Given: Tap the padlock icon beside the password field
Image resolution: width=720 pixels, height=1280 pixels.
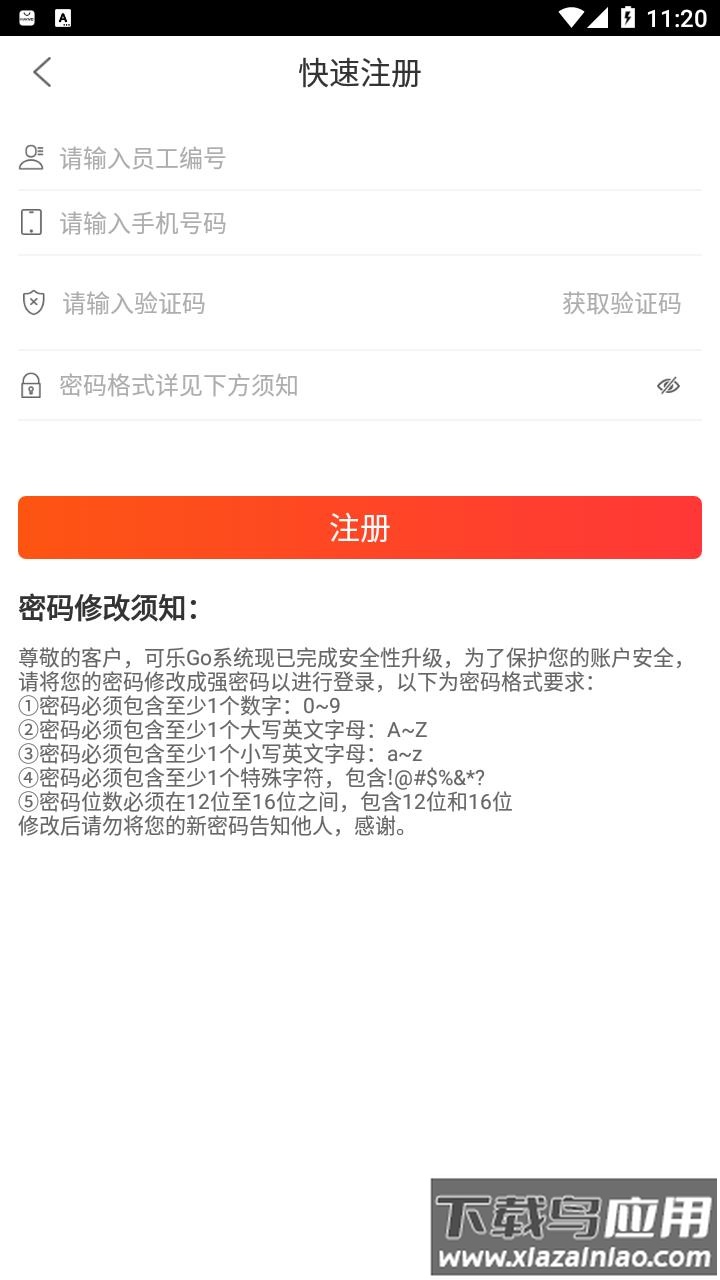Looking at the screenshot, I should (x=31, y=385).
